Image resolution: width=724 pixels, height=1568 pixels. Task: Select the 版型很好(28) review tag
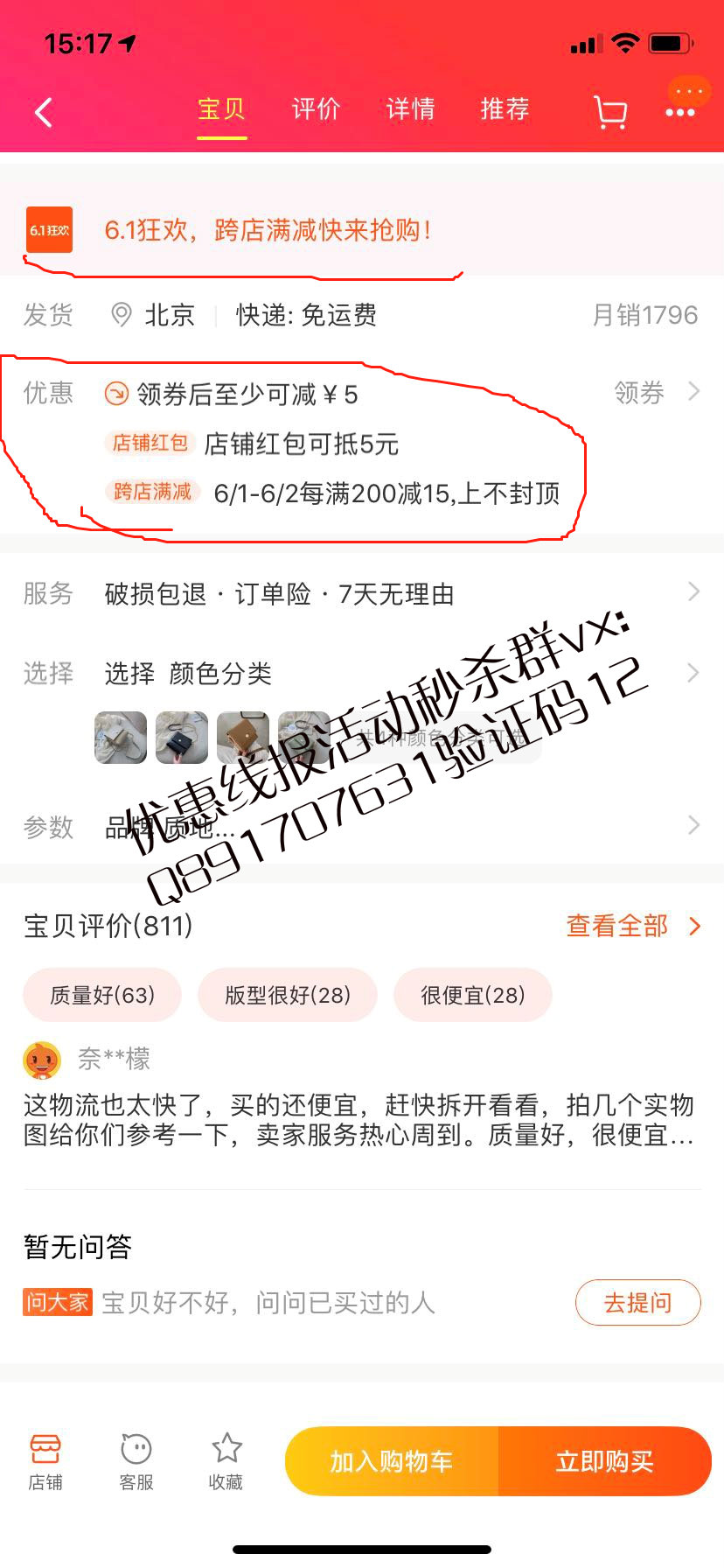(288, 994)
